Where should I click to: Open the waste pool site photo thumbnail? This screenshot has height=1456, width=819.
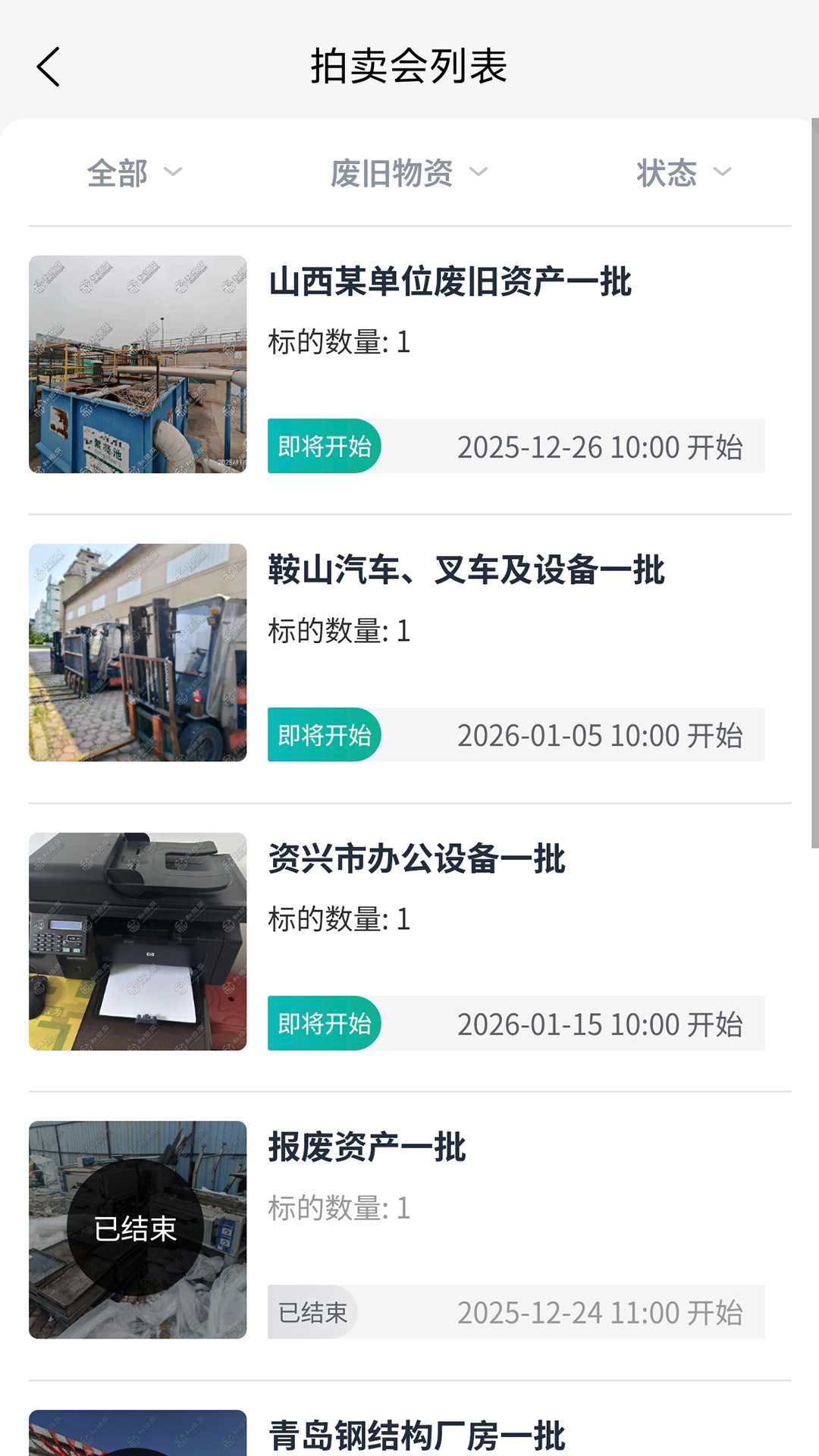[136, 365]
